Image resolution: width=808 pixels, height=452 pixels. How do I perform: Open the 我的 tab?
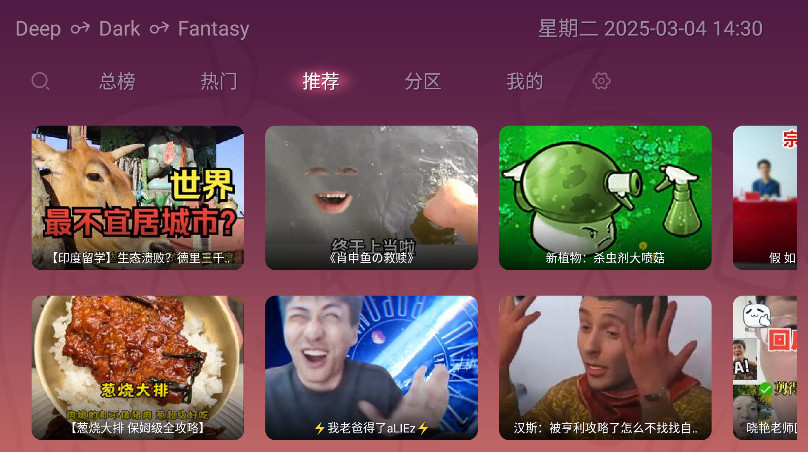tap(524, 81)
